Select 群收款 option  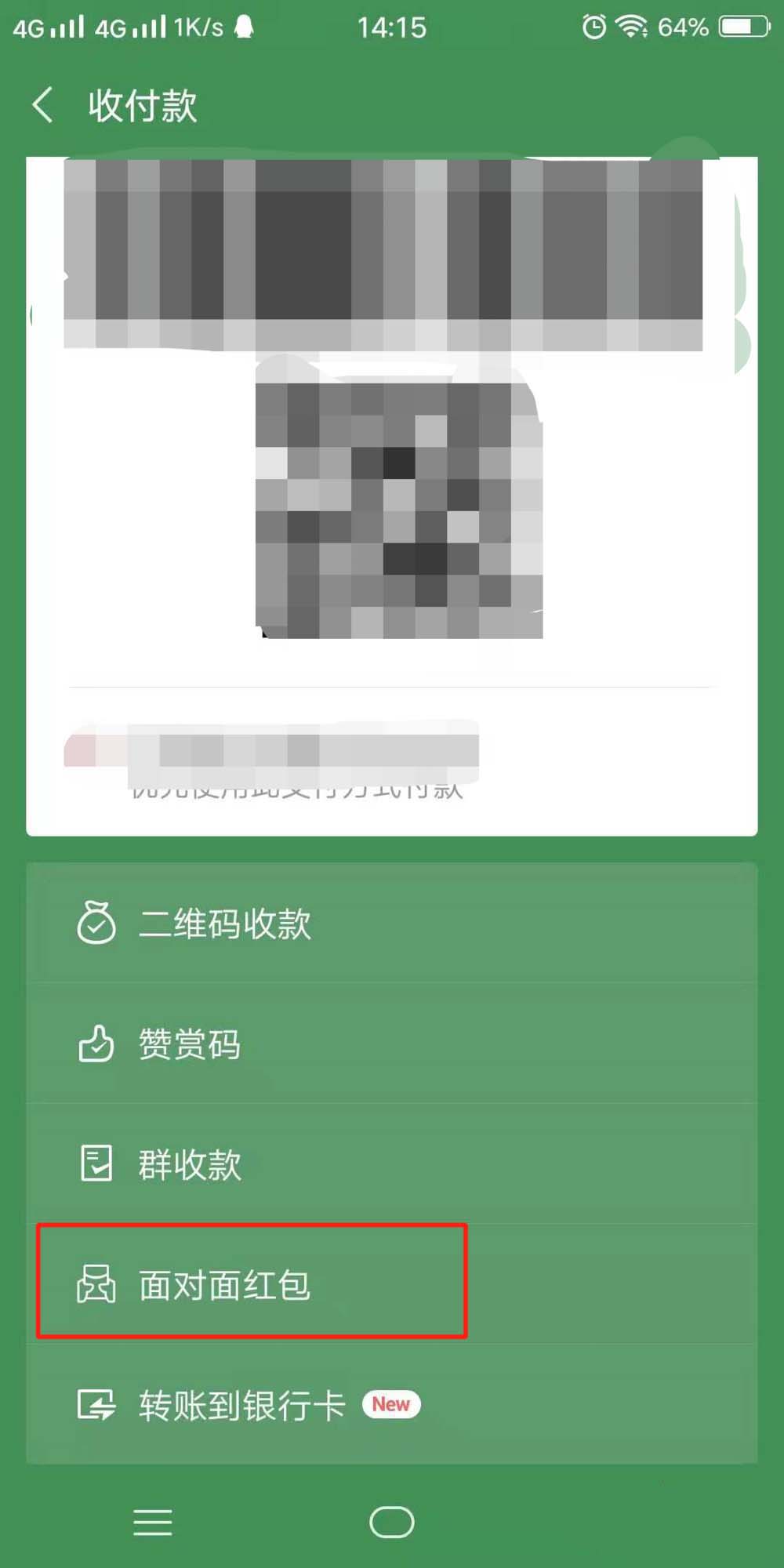[x=190, y=1164]
